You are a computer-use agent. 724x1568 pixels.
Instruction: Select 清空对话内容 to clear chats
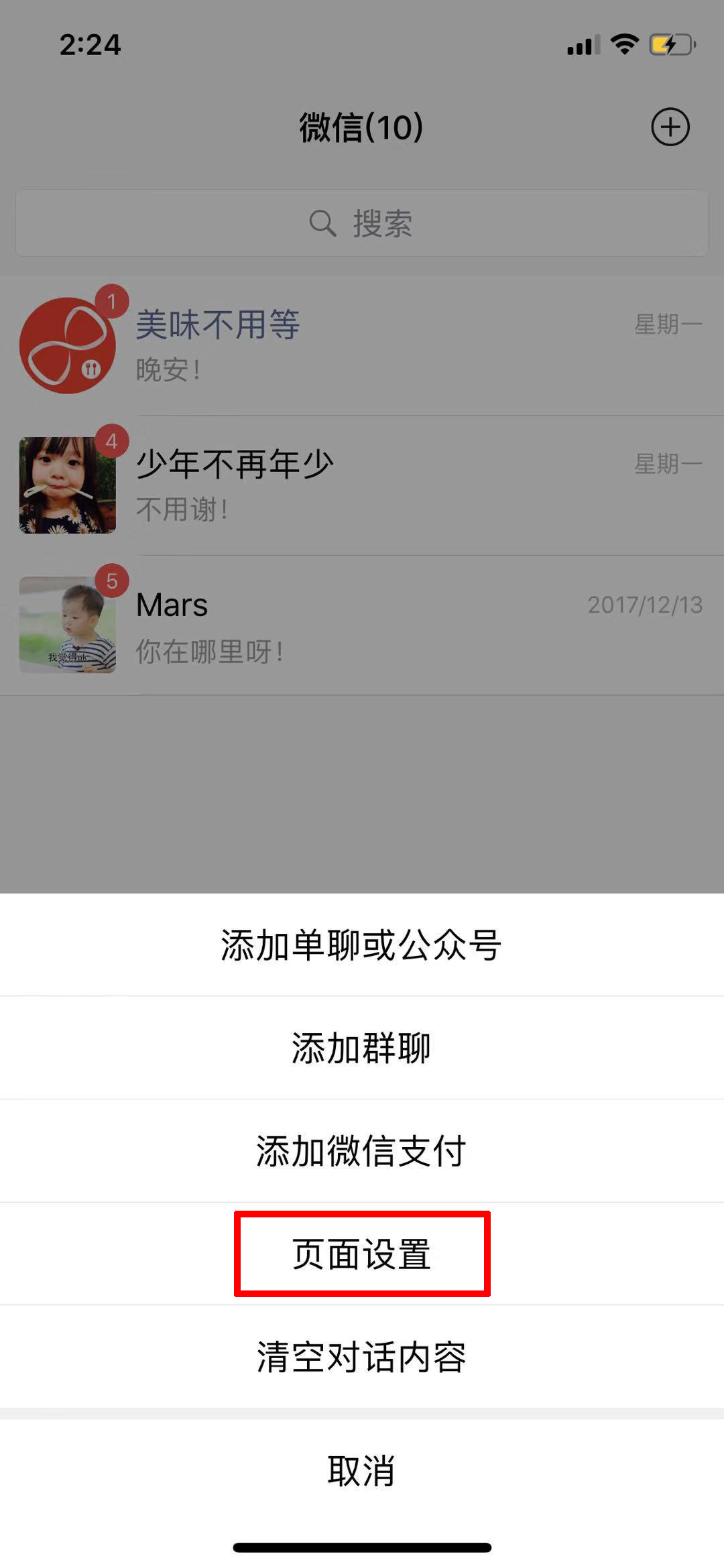click(361, 1357)
